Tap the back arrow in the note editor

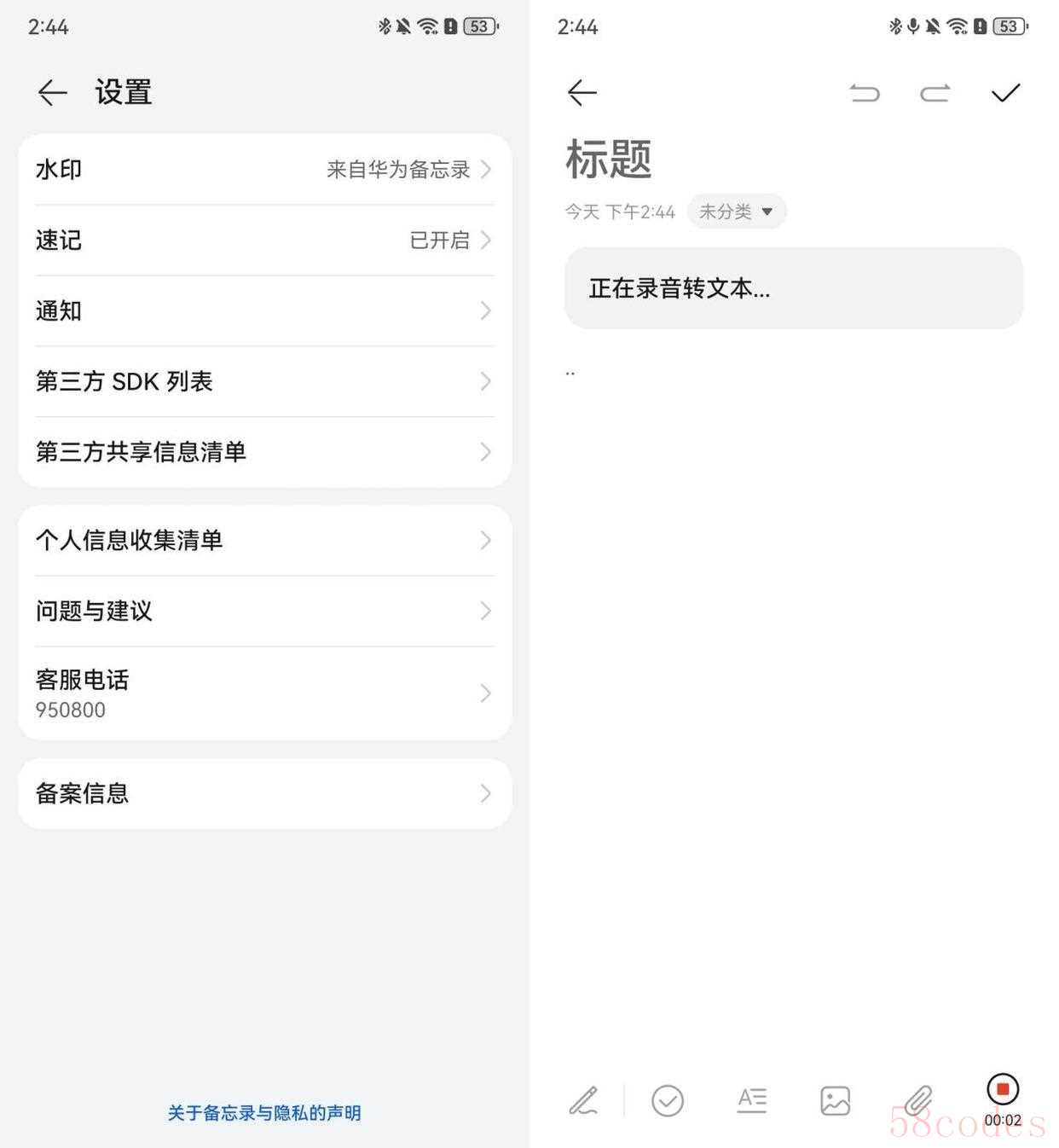[582, 92]
